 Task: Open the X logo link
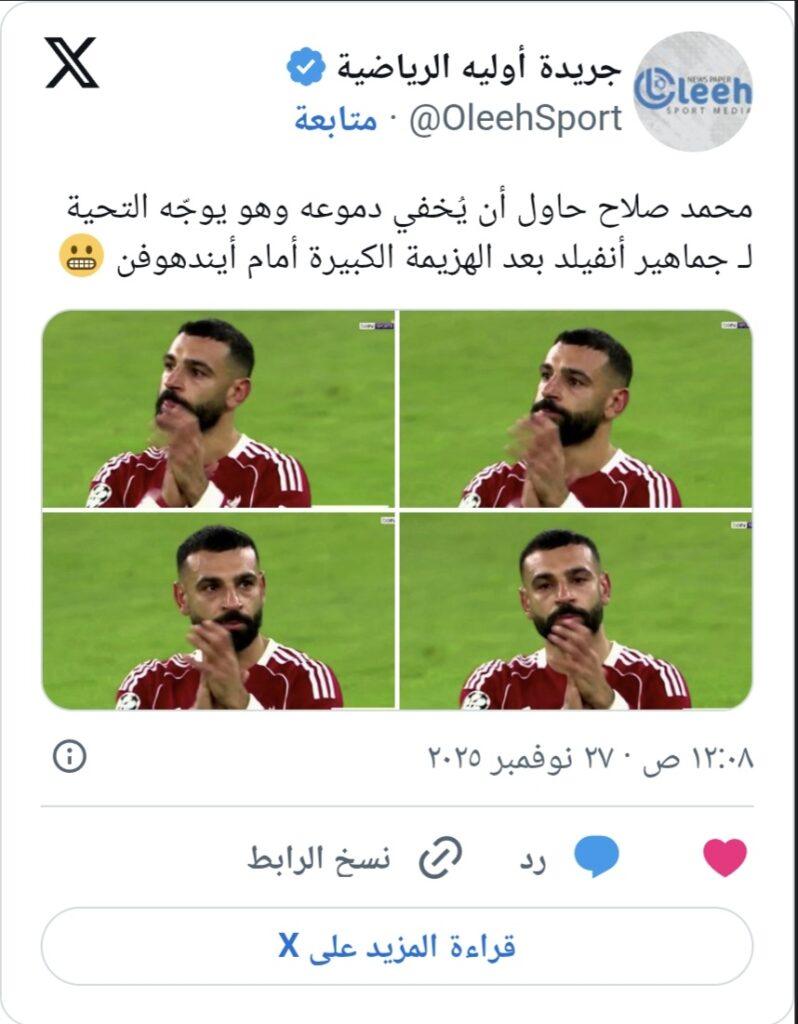click(x=71, y=63)
